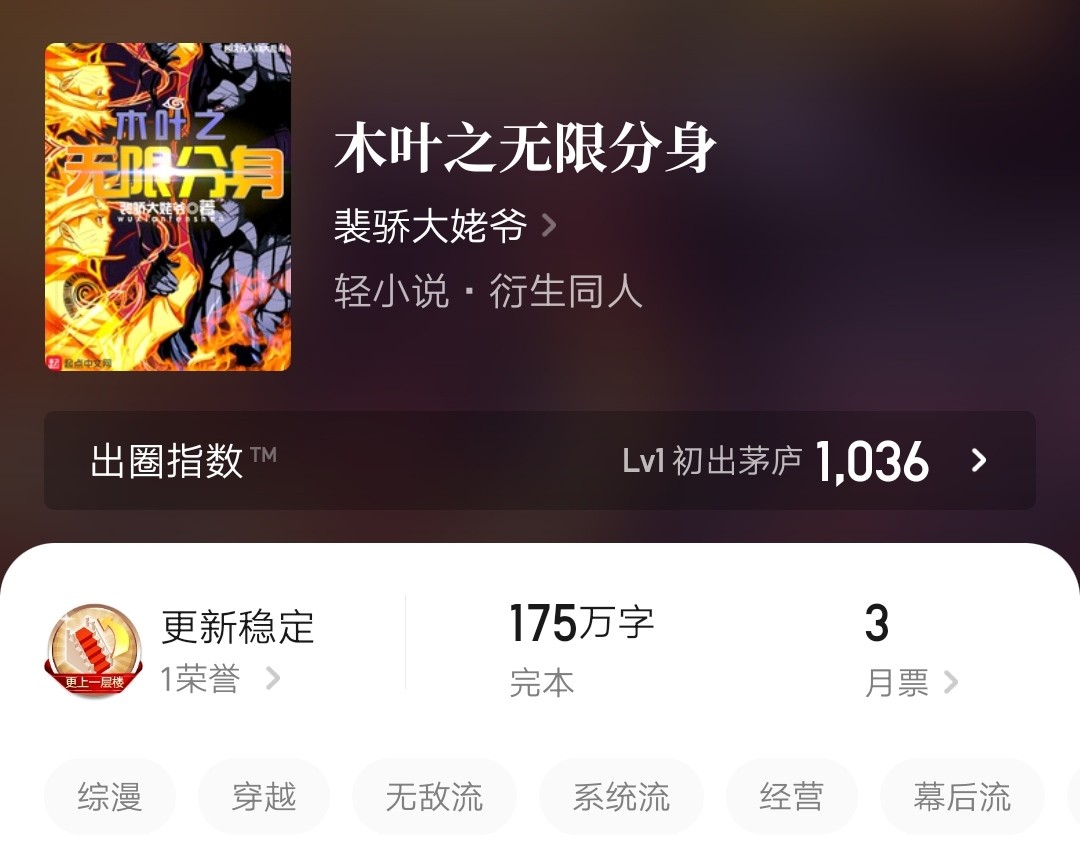Viewport: 1080px width, 861px height.
Task: Select the 无敌流 tag chip
Action: click(x=434, y=797)
